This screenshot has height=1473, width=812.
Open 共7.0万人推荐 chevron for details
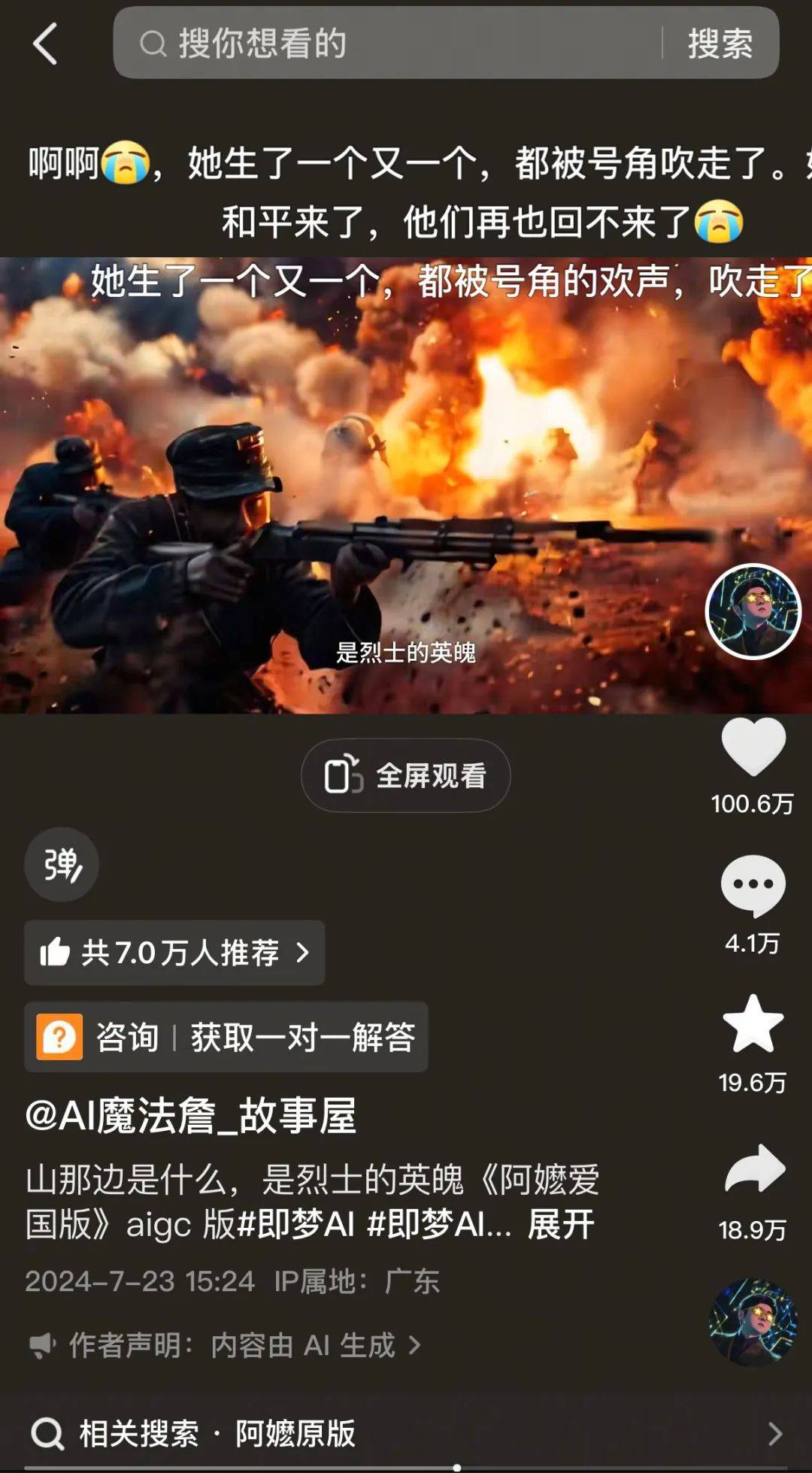304,953
